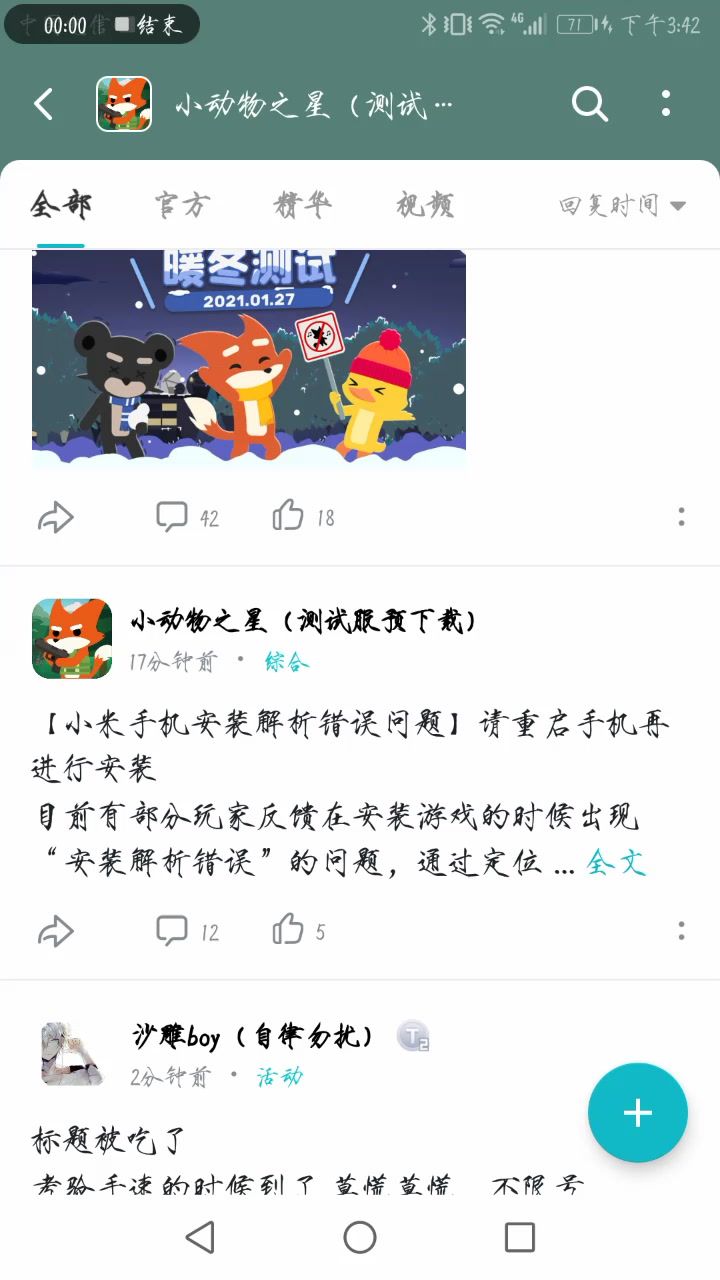Open search in the forum header

coord(589,104)
